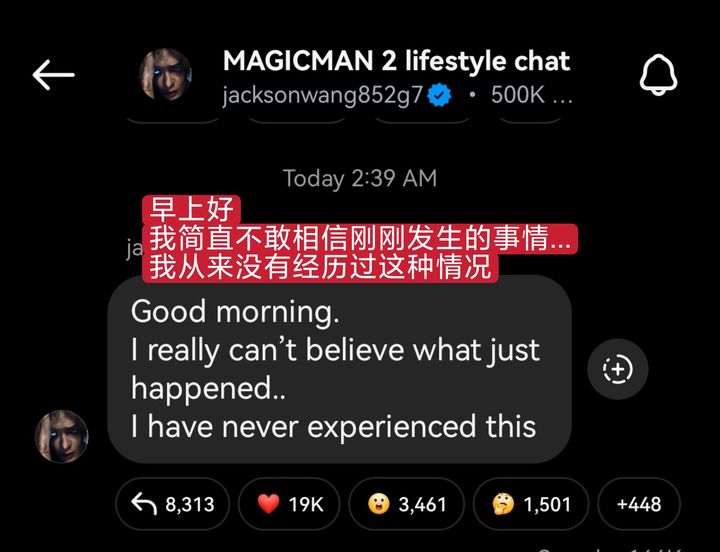
Task: Add a reaction to the Good morning message
Action: pos(618,370)
